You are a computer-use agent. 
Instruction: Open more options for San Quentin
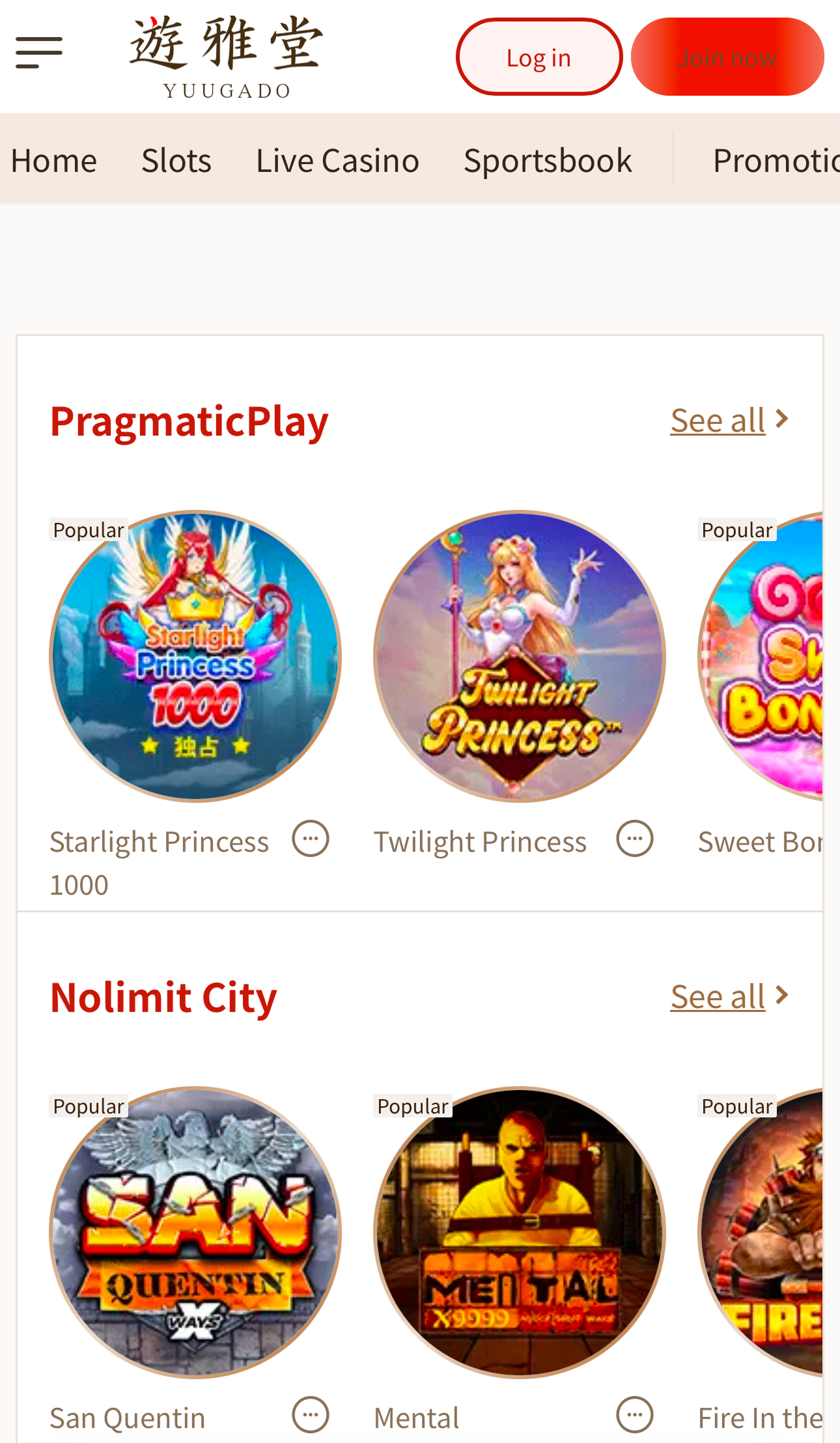(x=310, y=1415)
